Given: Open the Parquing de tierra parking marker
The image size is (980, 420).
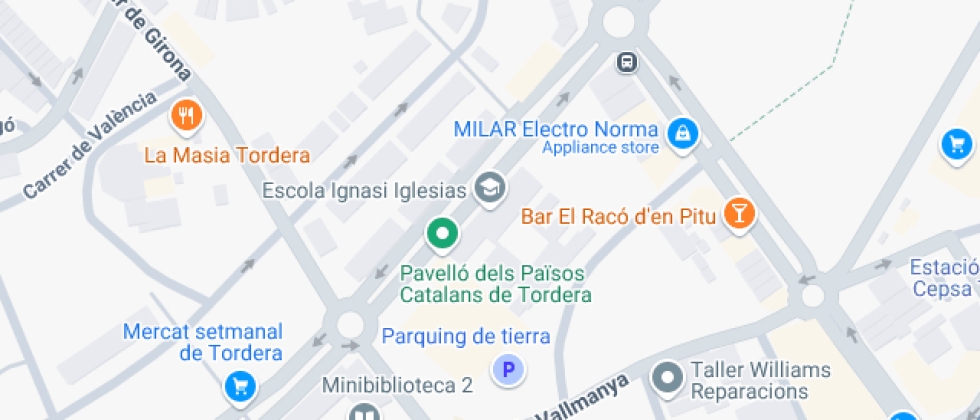Looking at the screenshot, I should coord(508,371).
